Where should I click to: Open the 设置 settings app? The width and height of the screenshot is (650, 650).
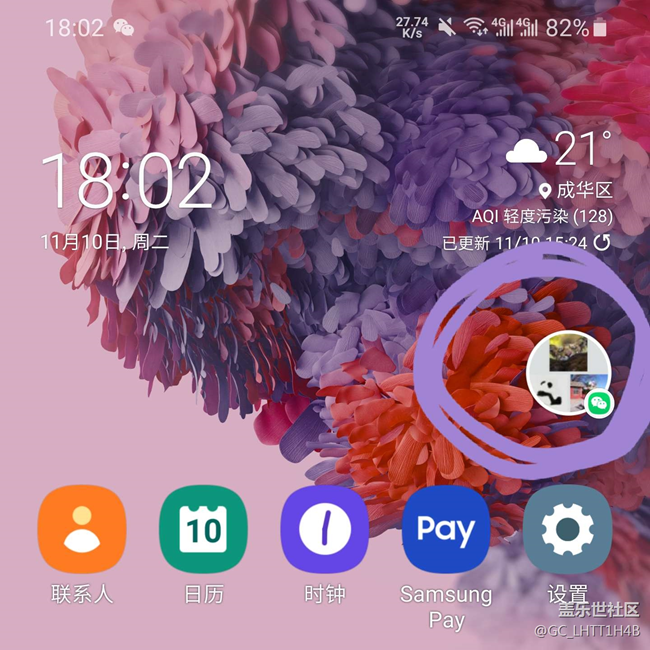[567, 530]
